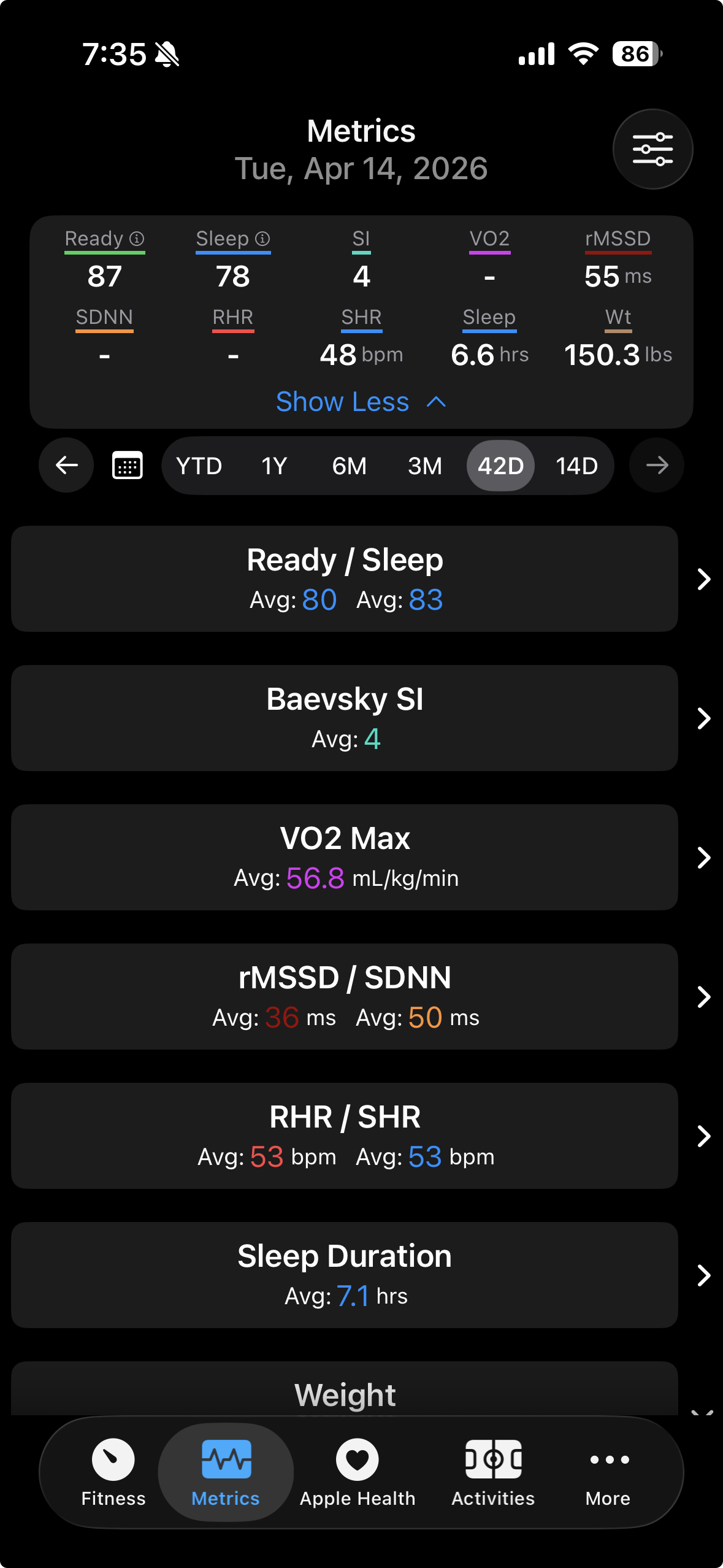Screen dimensions: 723x1568
Task: Choose the 3M time range
Action: pyautogui.click(x=425, y=466)
